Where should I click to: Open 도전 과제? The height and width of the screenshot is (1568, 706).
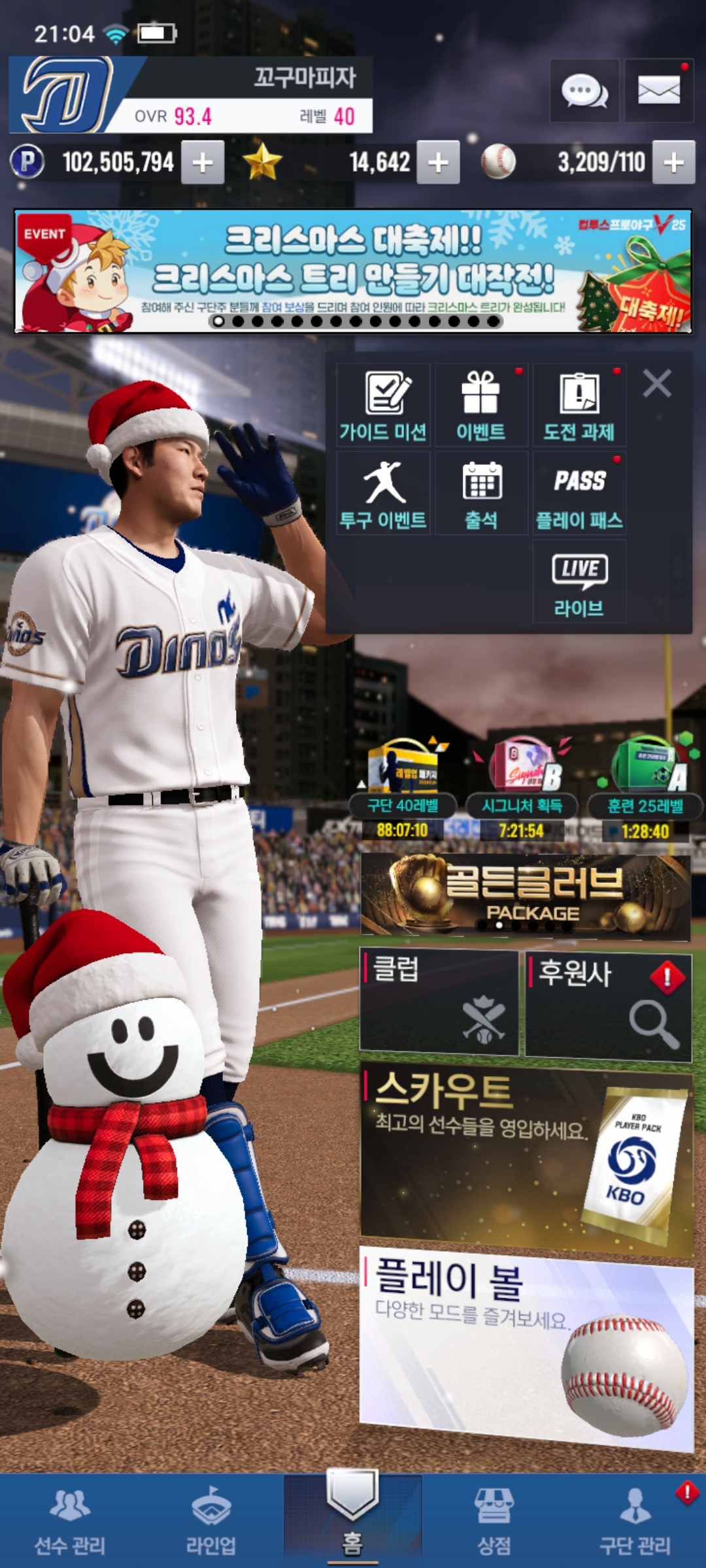[579, 406]
